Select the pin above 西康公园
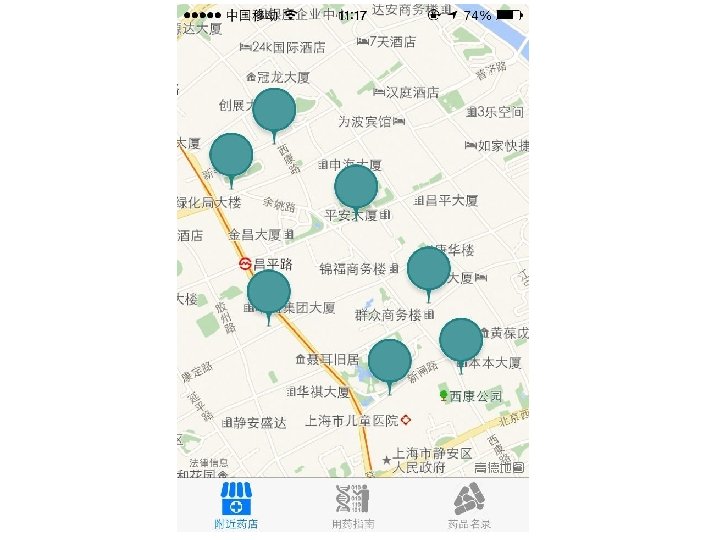The image size is (720, 540). tap(461, 340)
